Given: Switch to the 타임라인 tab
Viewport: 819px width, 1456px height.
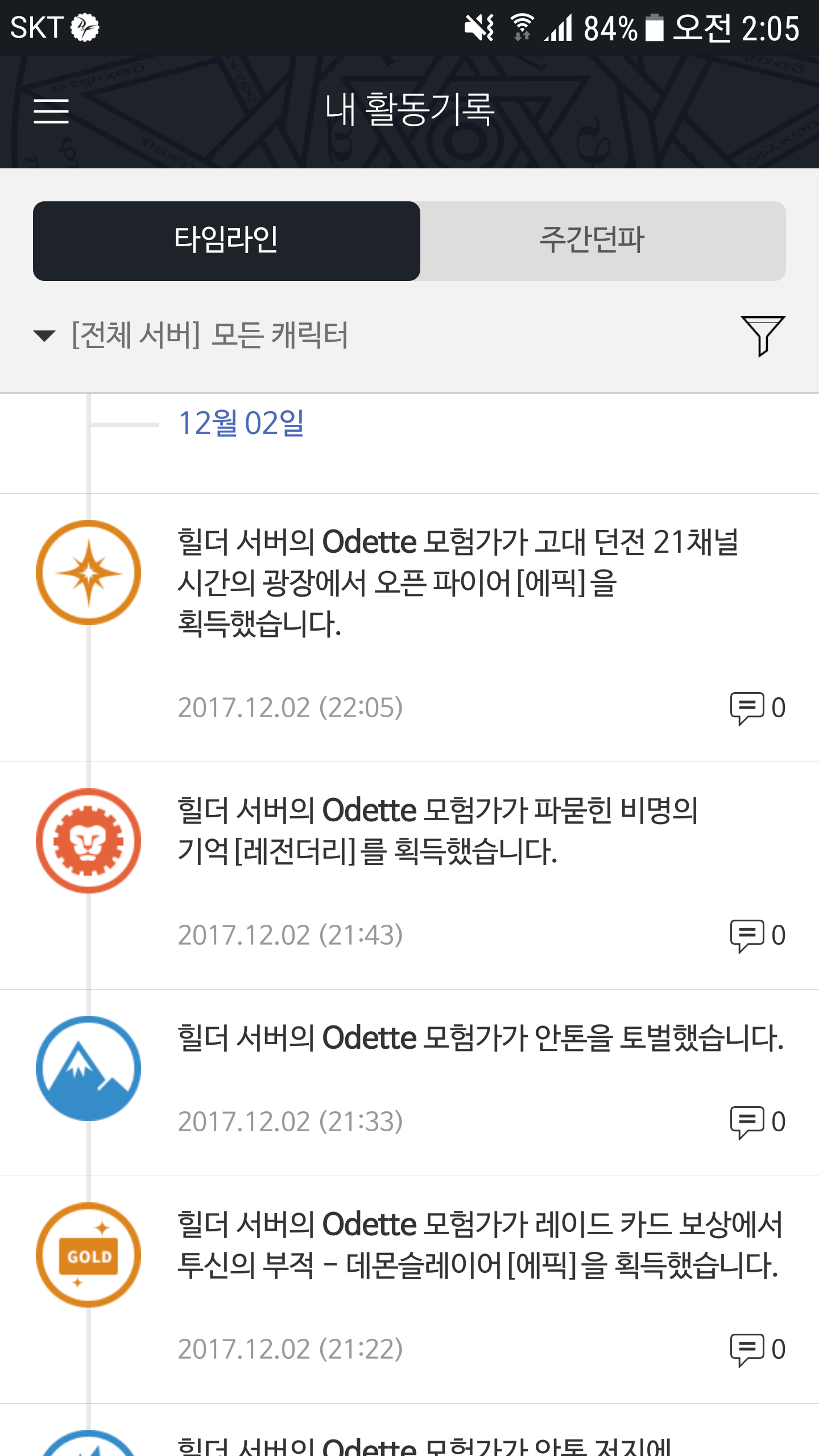Looking at the screenshot, I should click(x=226, y=241).
